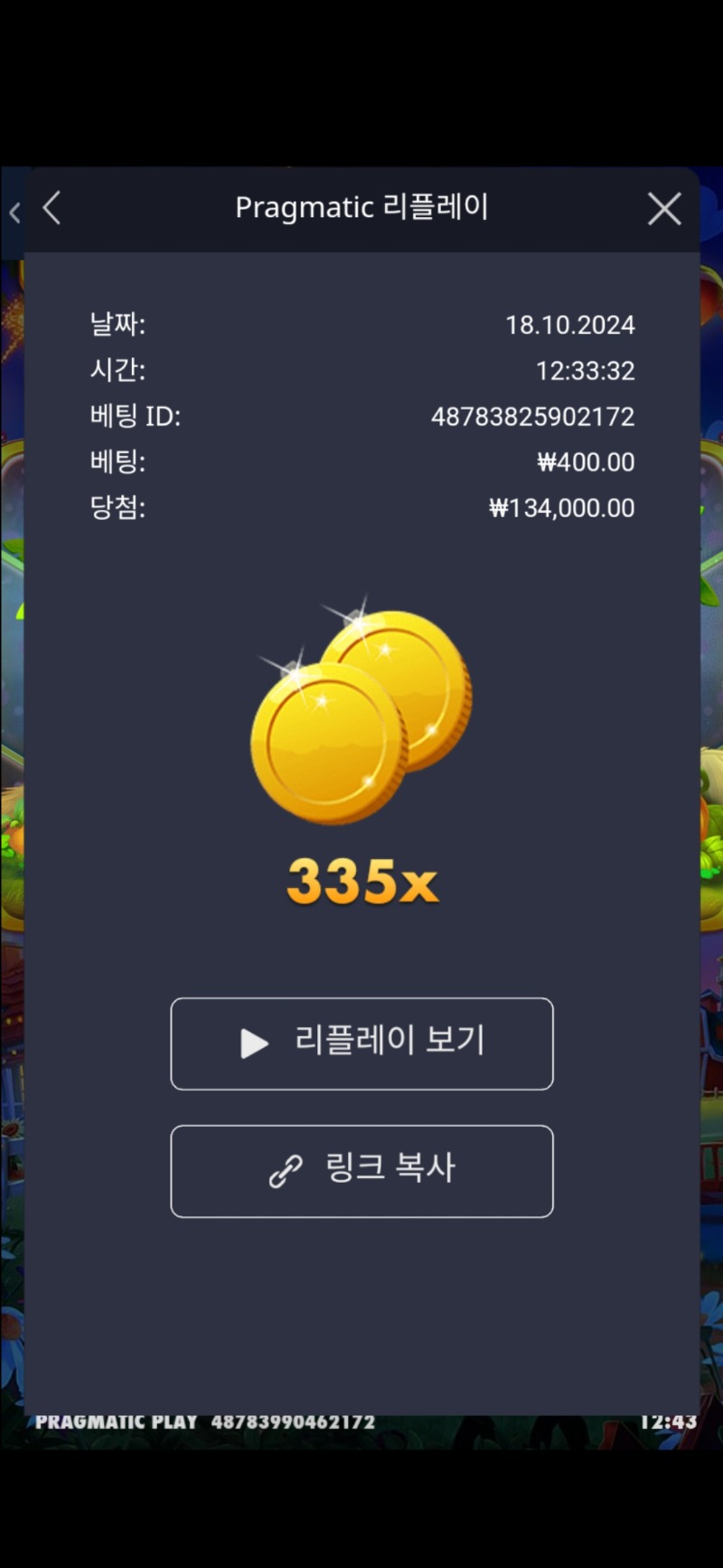Select the Pragmatic 리플레이 title
The width and height of the screenshot is (723, 1568).
tap(361, 206)
